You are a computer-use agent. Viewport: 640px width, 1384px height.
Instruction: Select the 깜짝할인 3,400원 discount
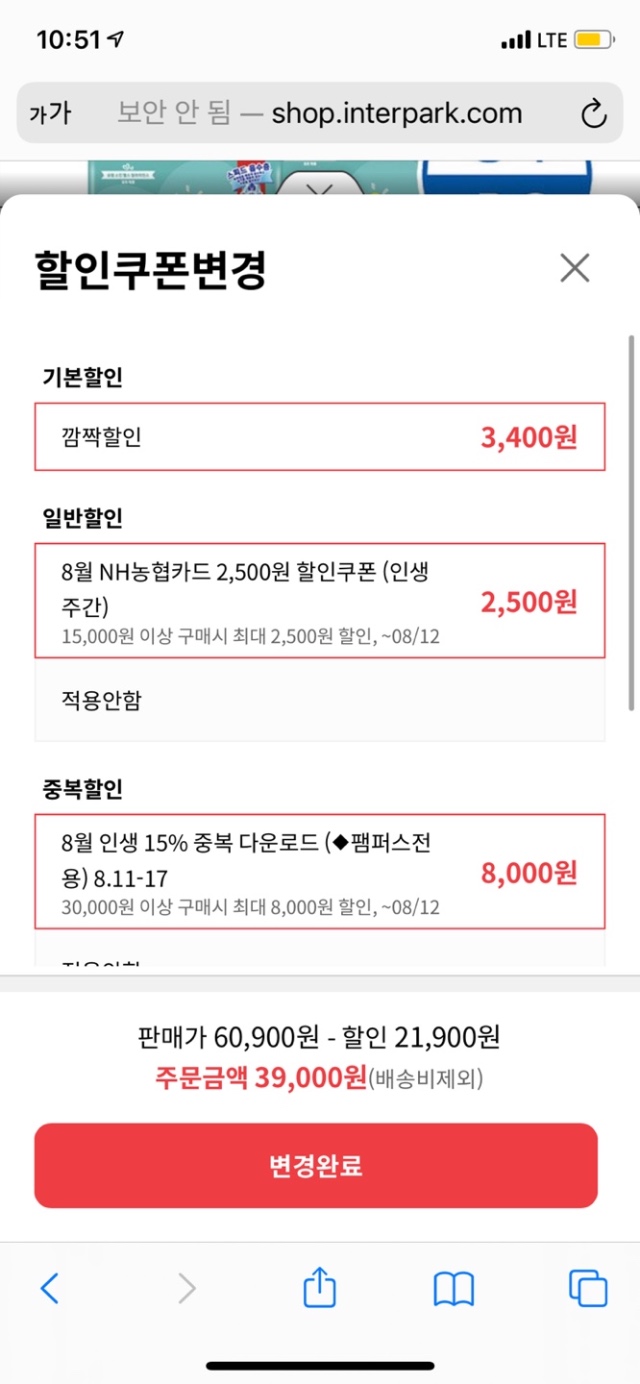pos(320,437)
